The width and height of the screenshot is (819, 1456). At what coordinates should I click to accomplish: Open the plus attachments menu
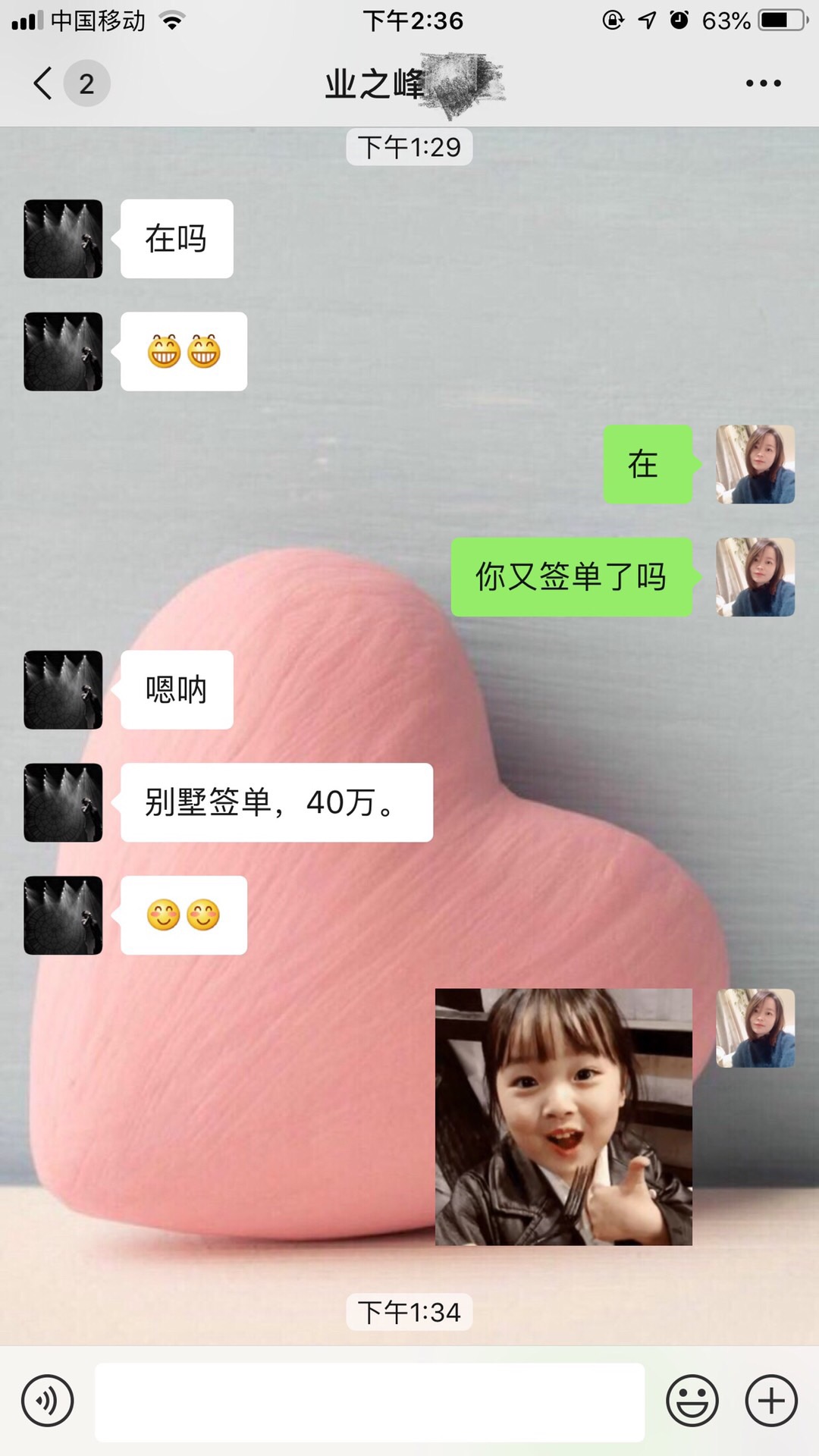click(x=771, y=1401)
